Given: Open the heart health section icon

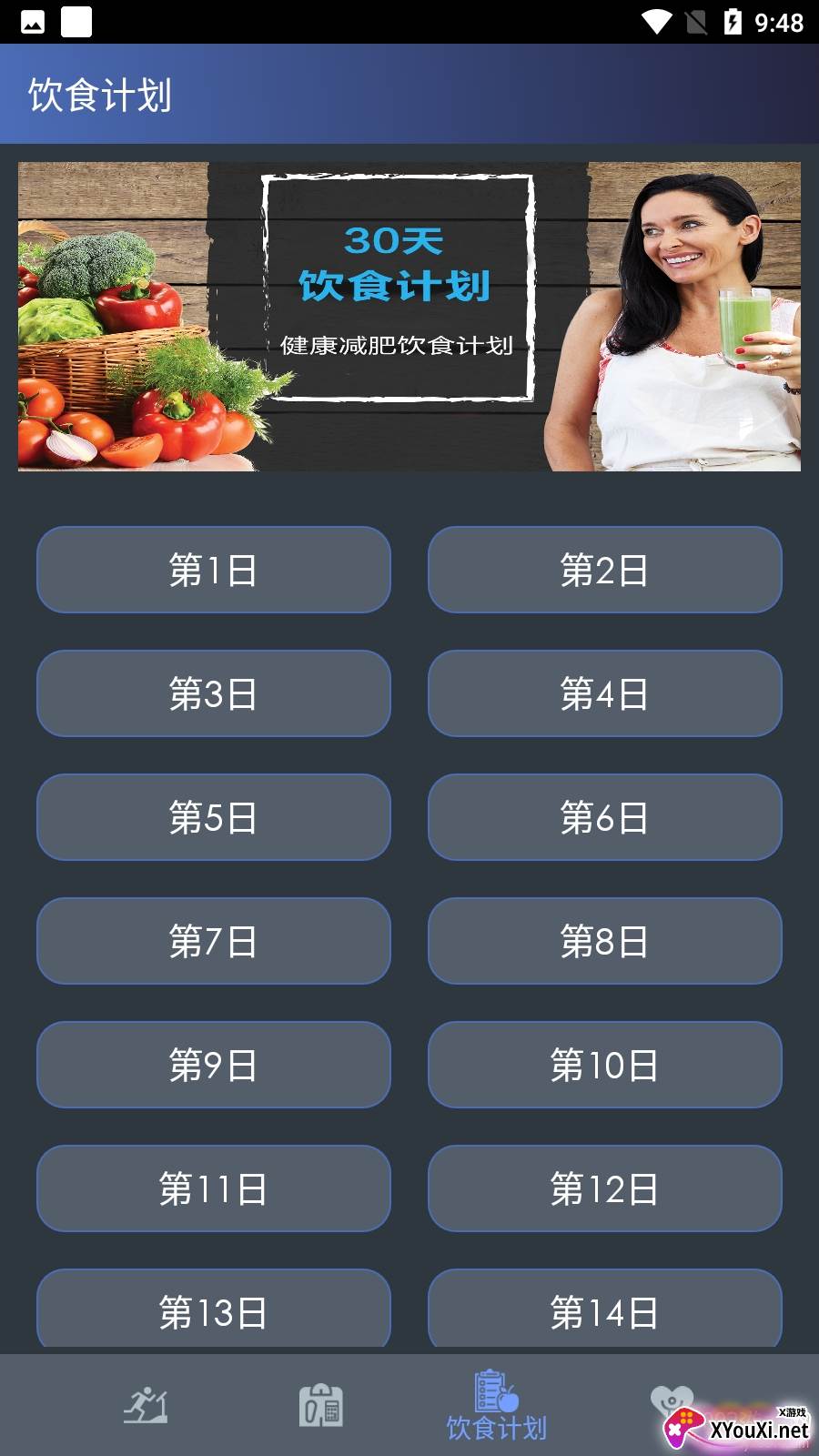Looking at the screenshot, I should pos(671,1397).
